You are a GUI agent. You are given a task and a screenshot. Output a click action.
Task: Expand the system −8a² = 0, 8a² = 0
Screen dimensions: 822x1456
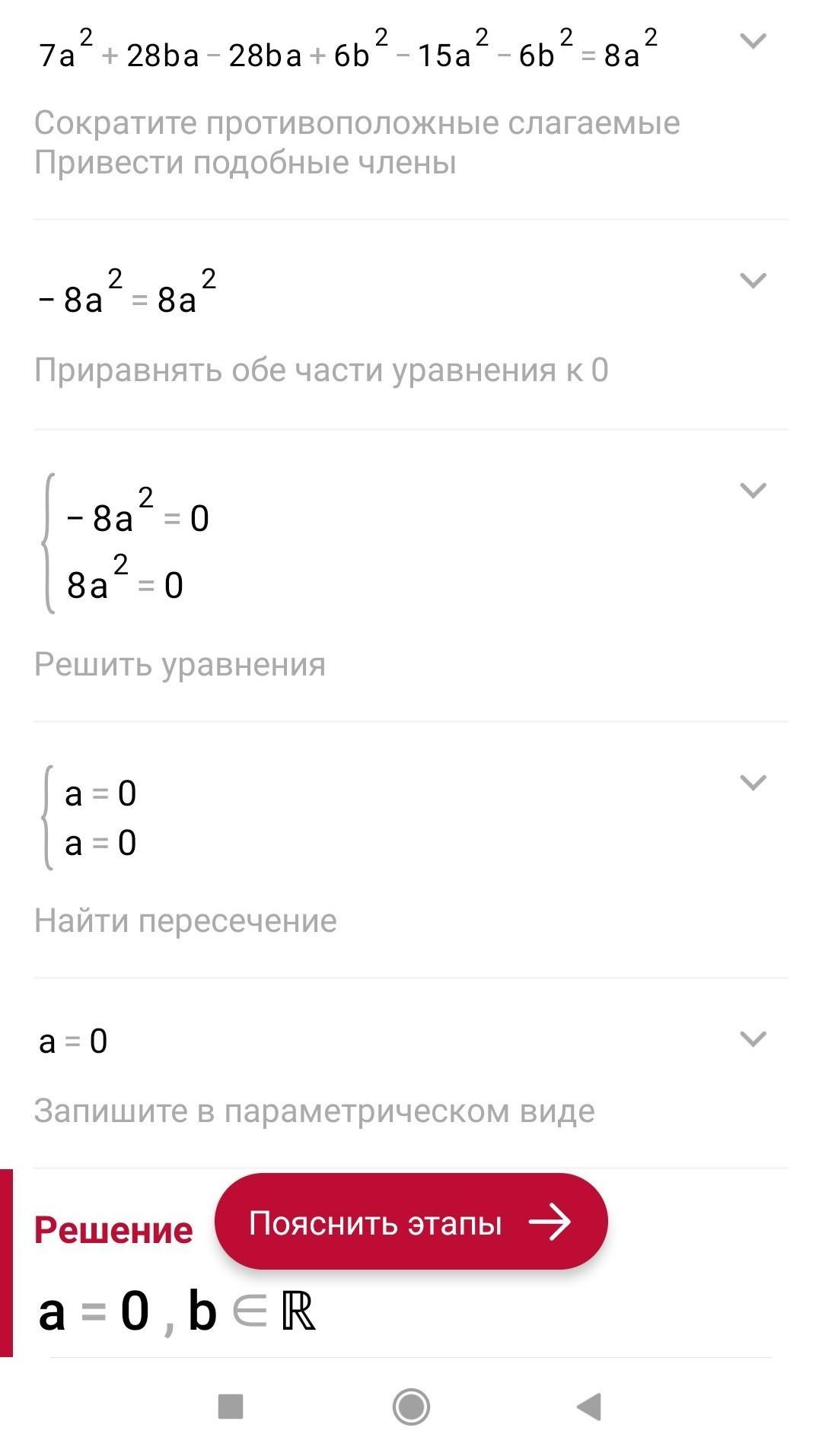(x=753, y=491)
